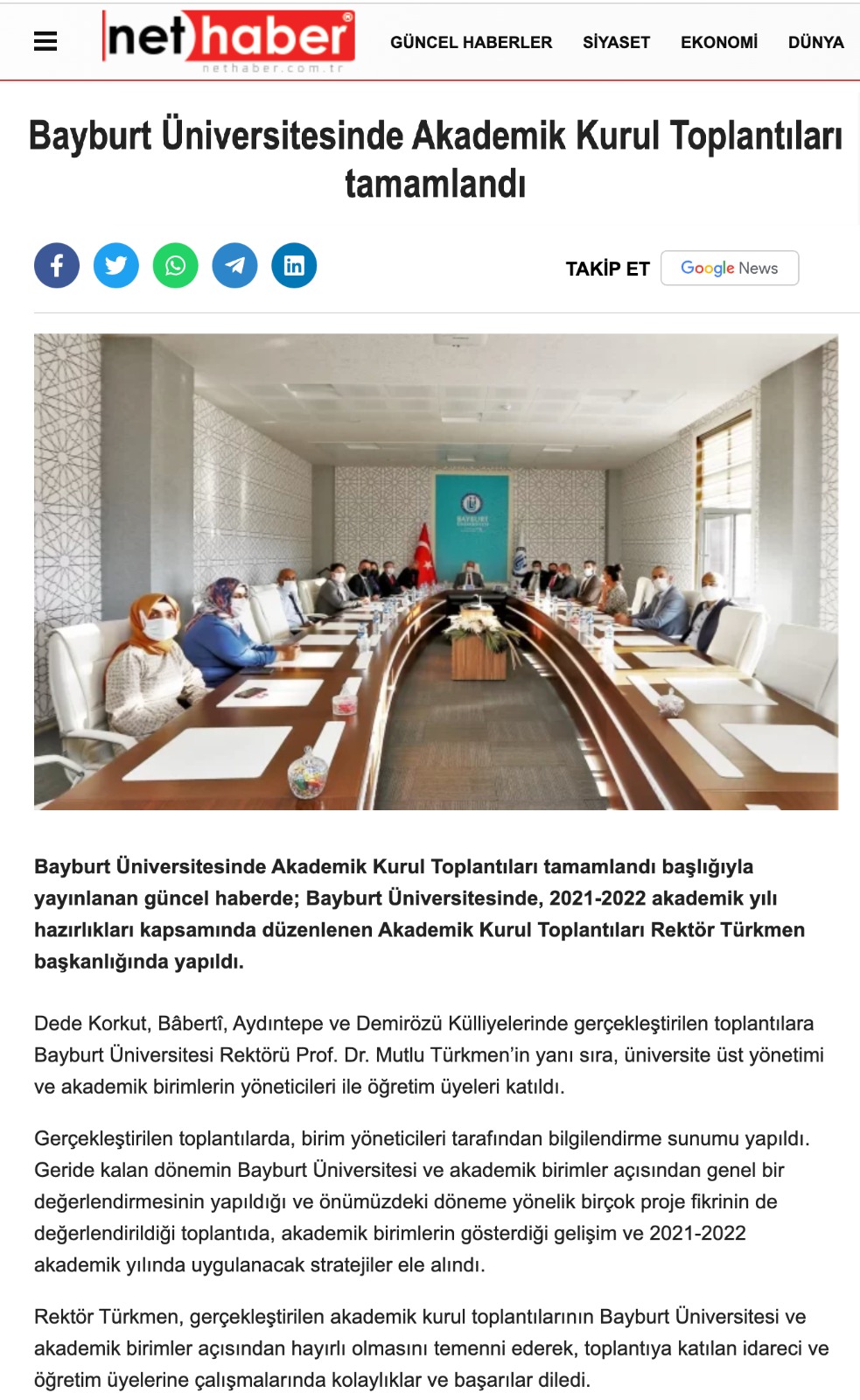Share the article on Twitter
The width and height of the screenshot is (860, 1400).
click(116, 265)
